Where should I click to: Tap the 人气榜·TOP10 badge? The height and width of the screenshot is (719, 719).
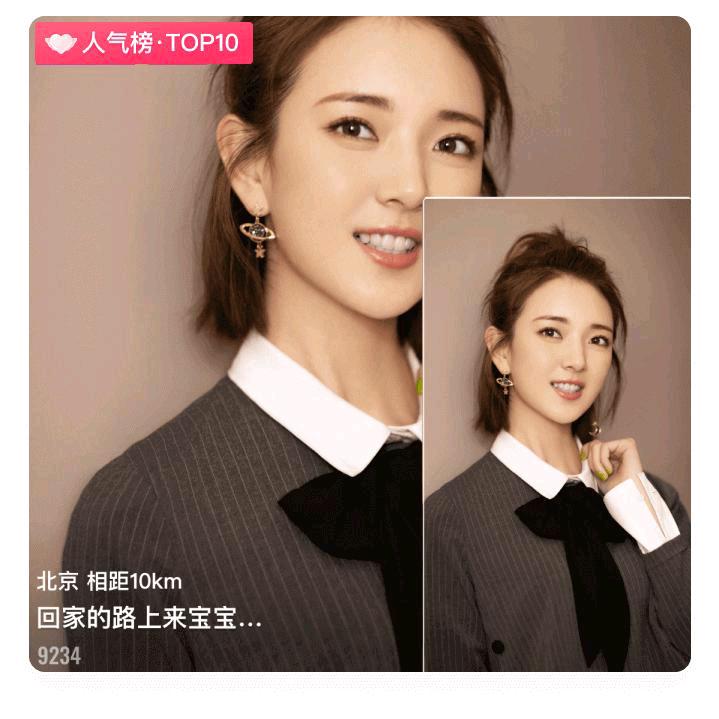(x=144, y=44)
